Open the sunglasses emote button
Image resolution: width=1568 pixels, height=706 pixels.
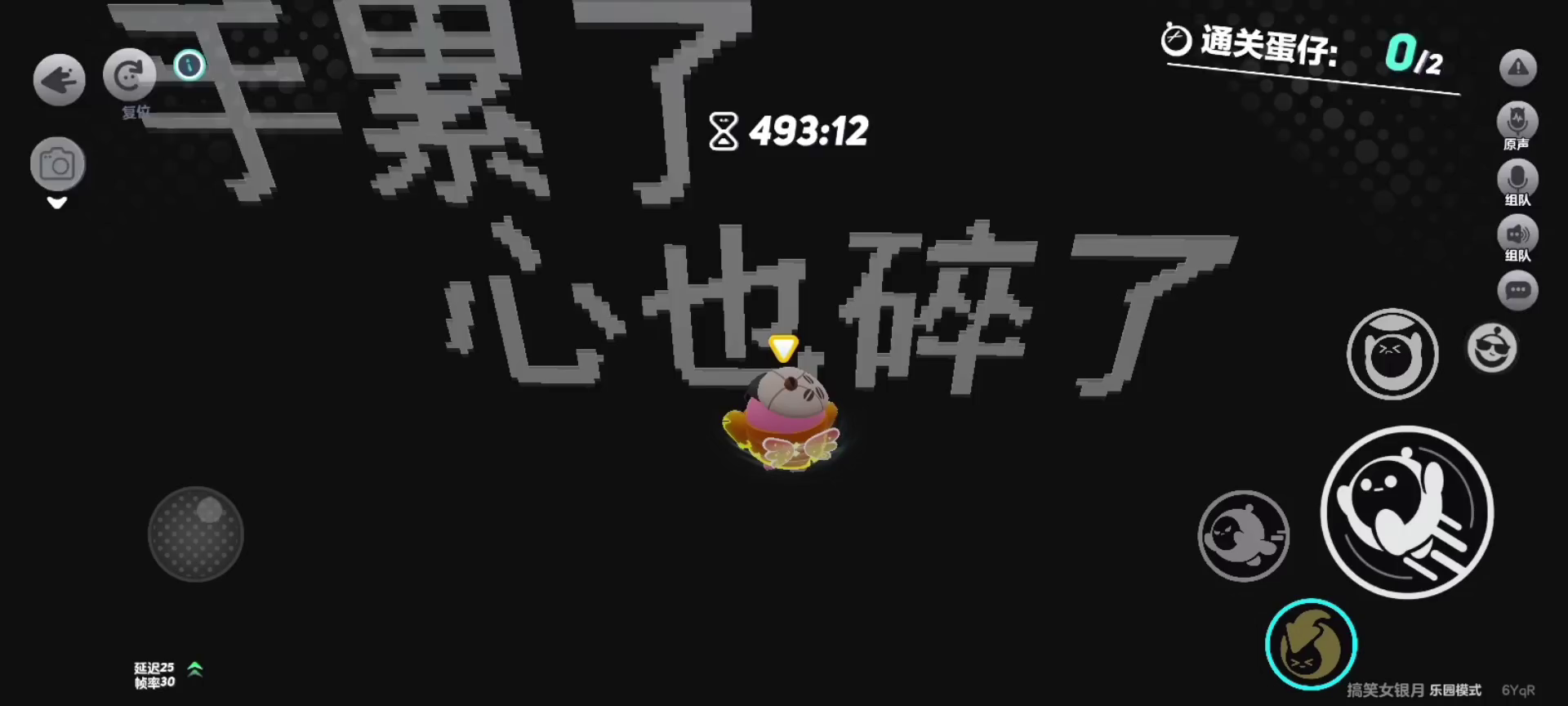pos(1491,348)
